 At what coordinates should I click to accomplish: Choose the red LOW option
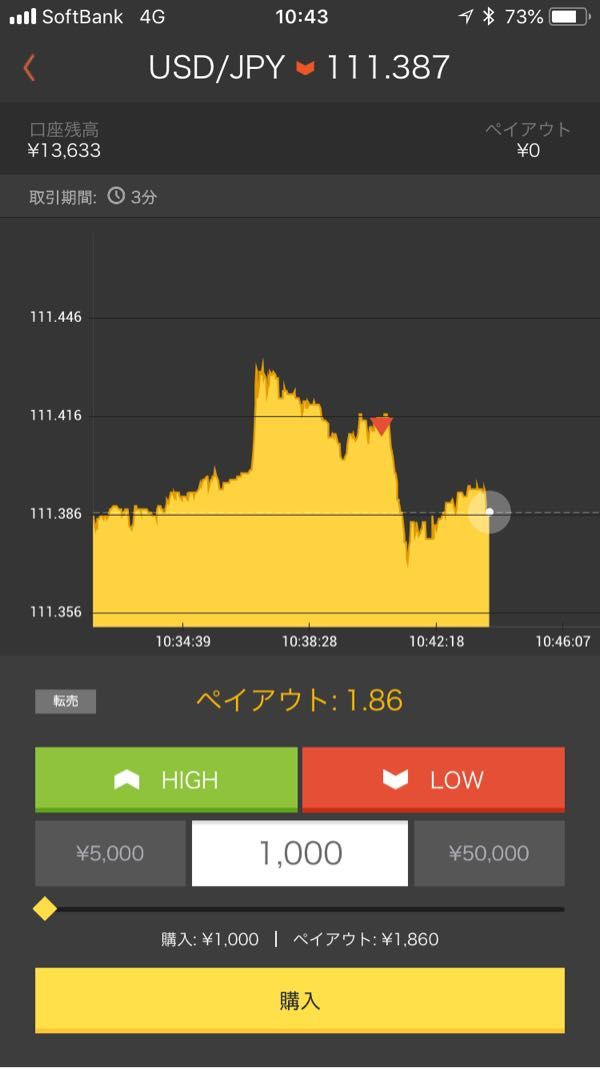433,780
